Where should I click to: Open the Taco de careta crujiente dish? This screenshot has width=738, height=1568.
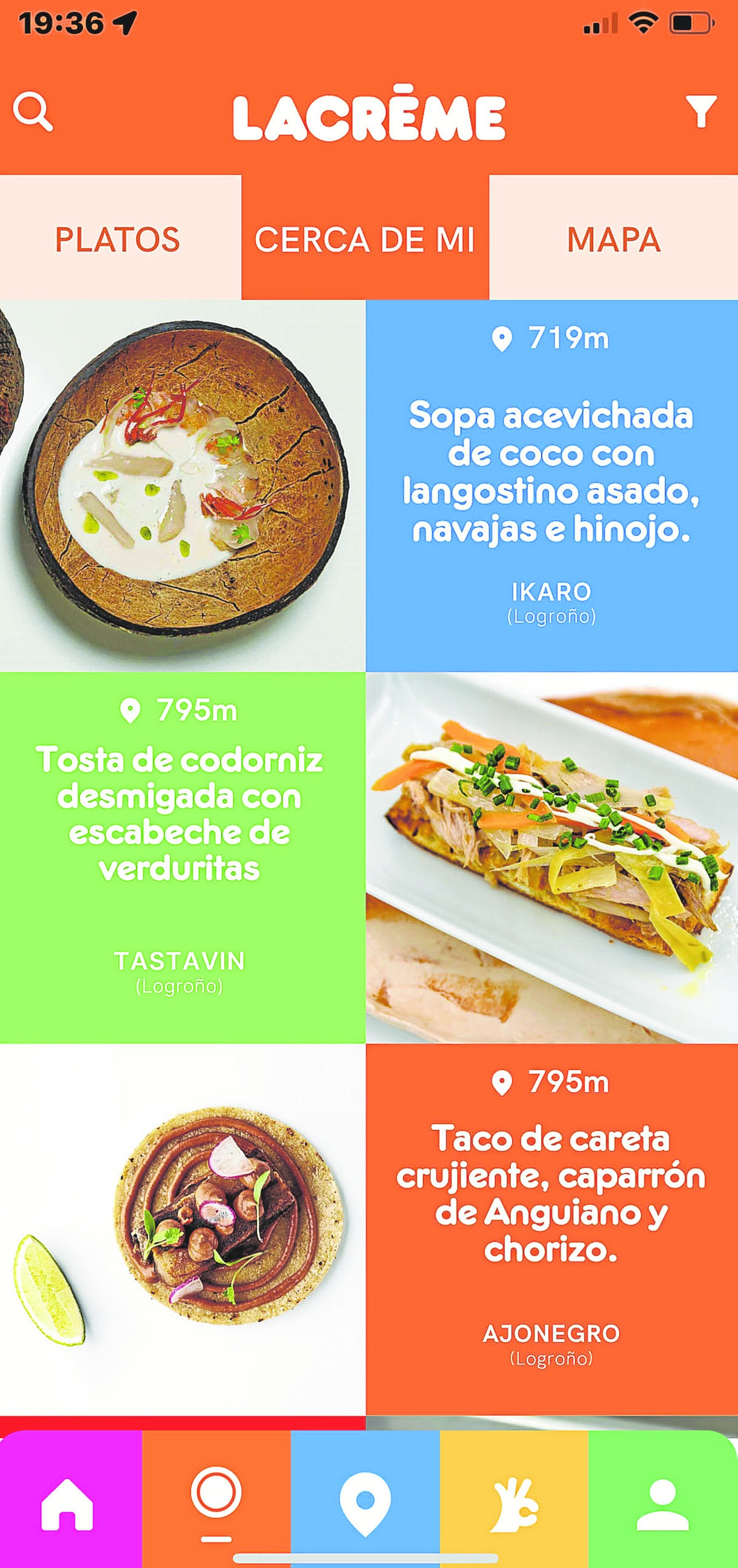551,1193
